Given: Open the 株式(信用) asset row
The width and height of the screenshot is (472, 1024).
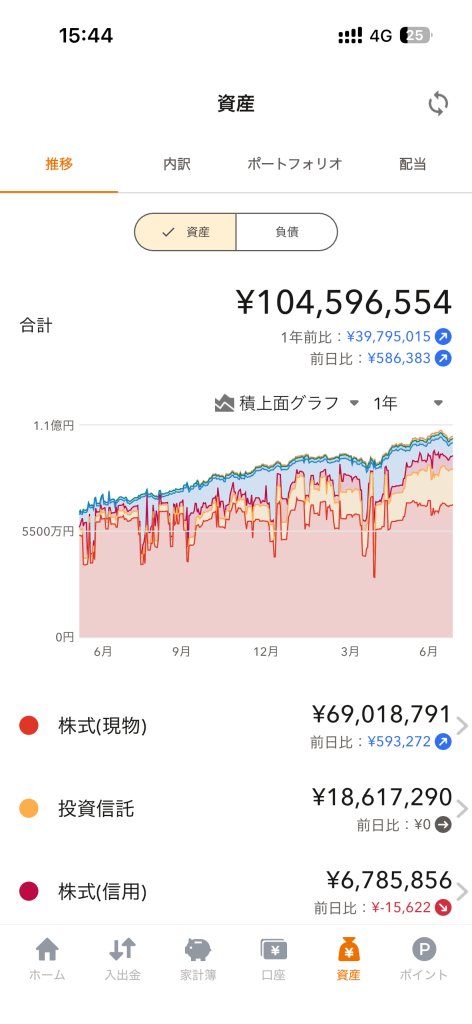Looking at the screenshot, I should point(236,891).
